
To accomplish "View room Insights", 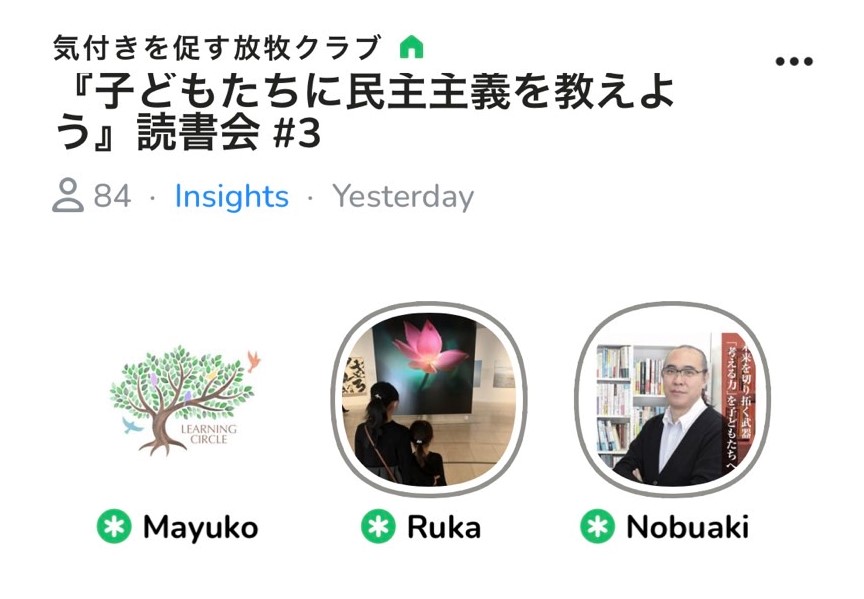I will coord(231,196).
